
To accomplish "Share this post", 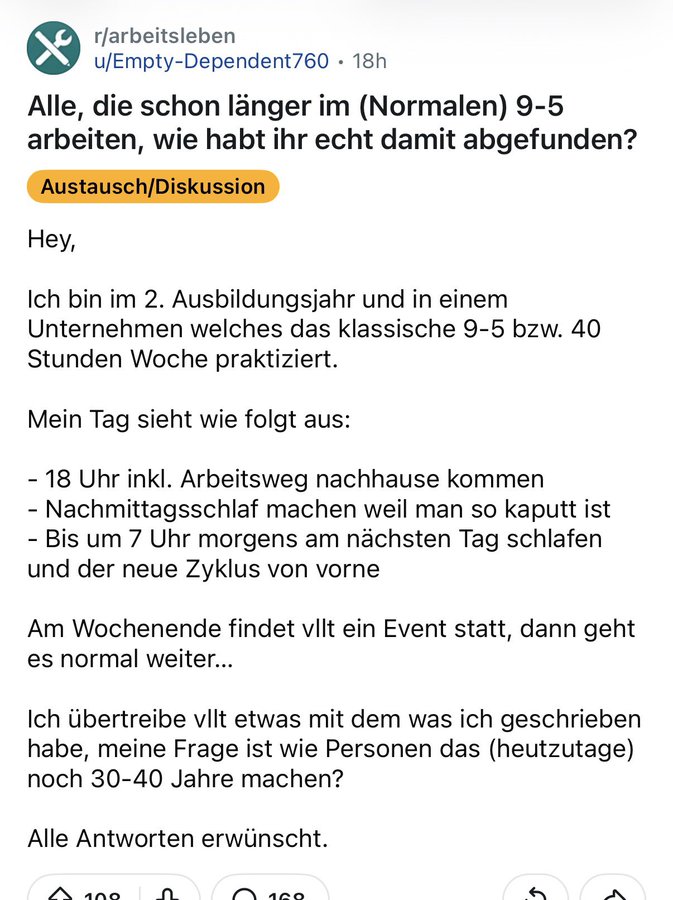I will (x=613, y=893).
